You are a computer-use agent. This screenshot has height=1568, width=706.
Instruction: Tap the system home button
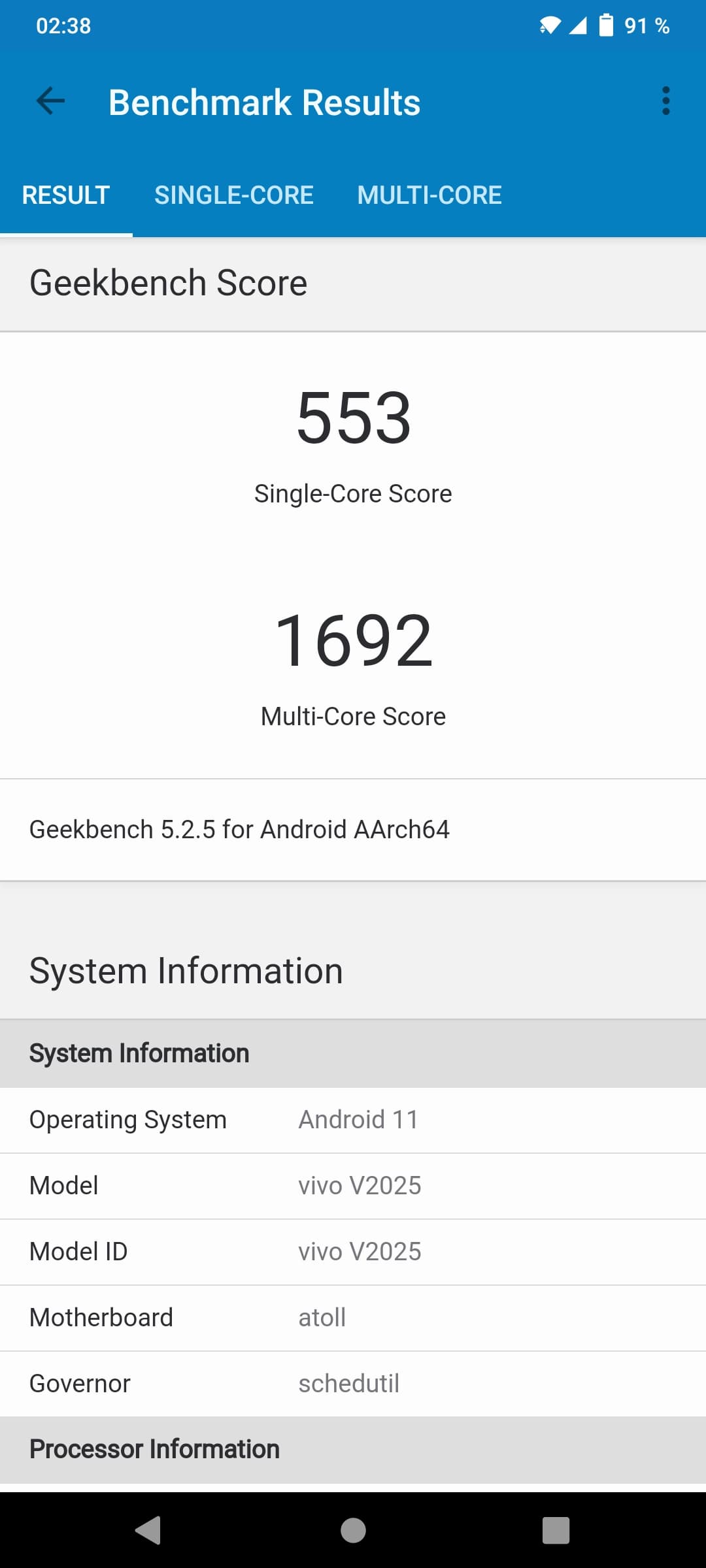(353, 1530)
